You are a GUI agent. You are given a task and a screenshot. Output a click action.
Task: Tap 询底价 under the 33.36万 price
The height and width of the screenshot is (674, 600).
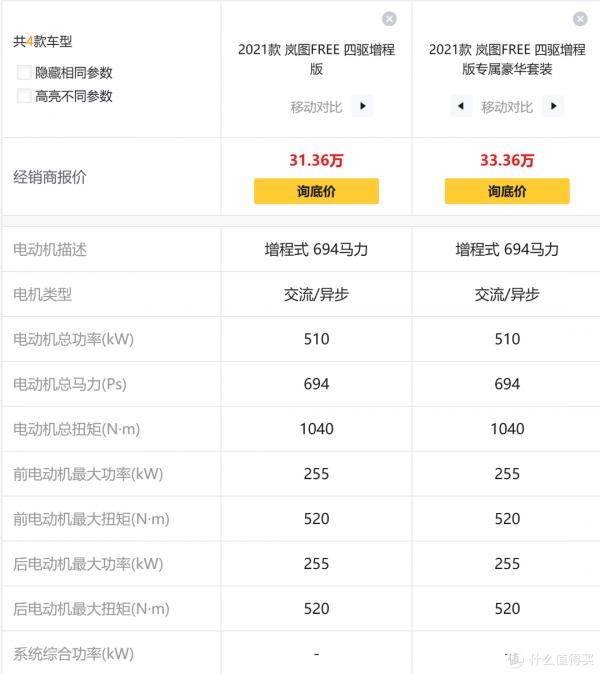[507, 191]
